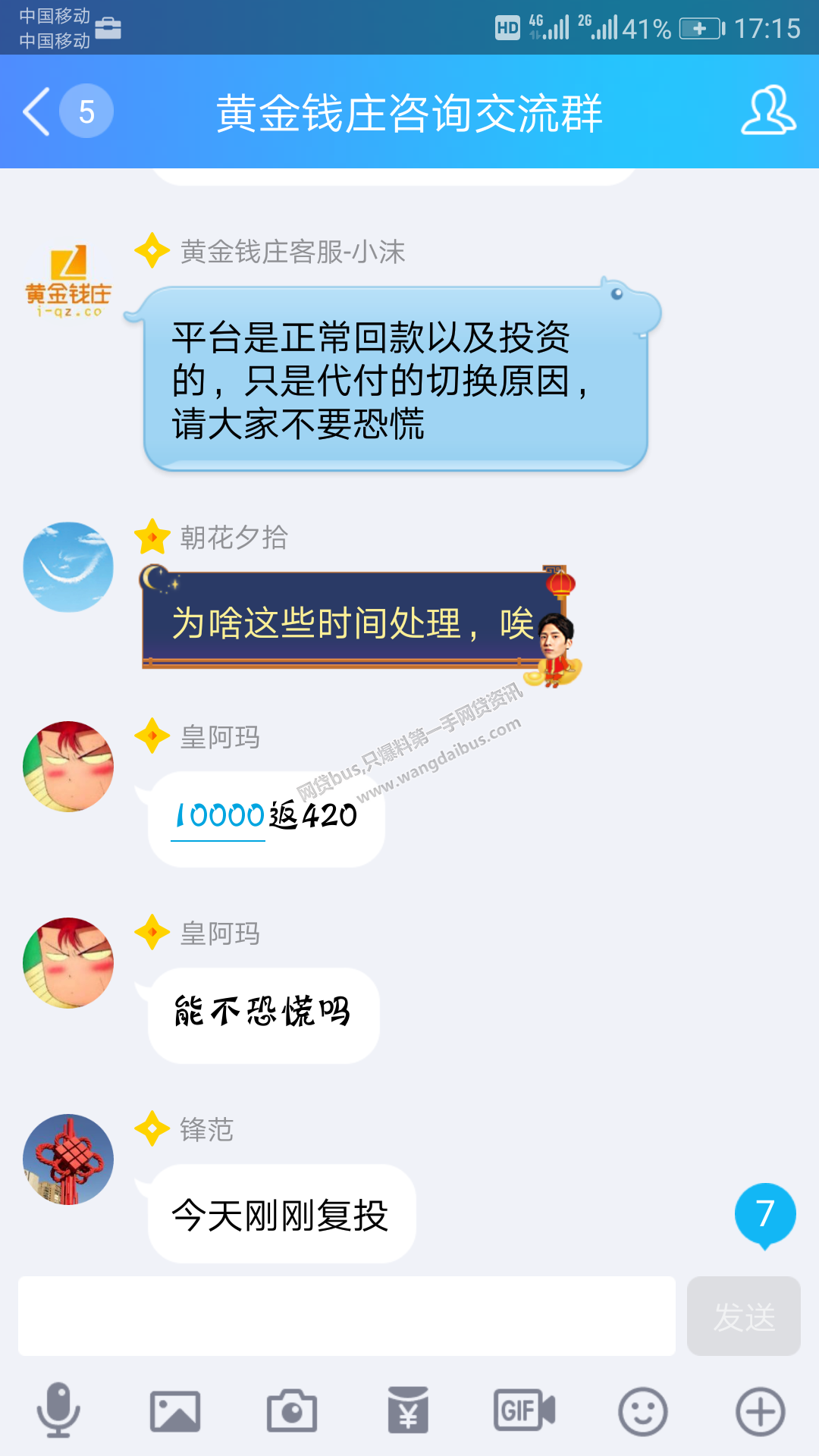This screenshot has width=819, height=1456.
Task: Open the GIF video option
Action: (x=524, y=1410)
